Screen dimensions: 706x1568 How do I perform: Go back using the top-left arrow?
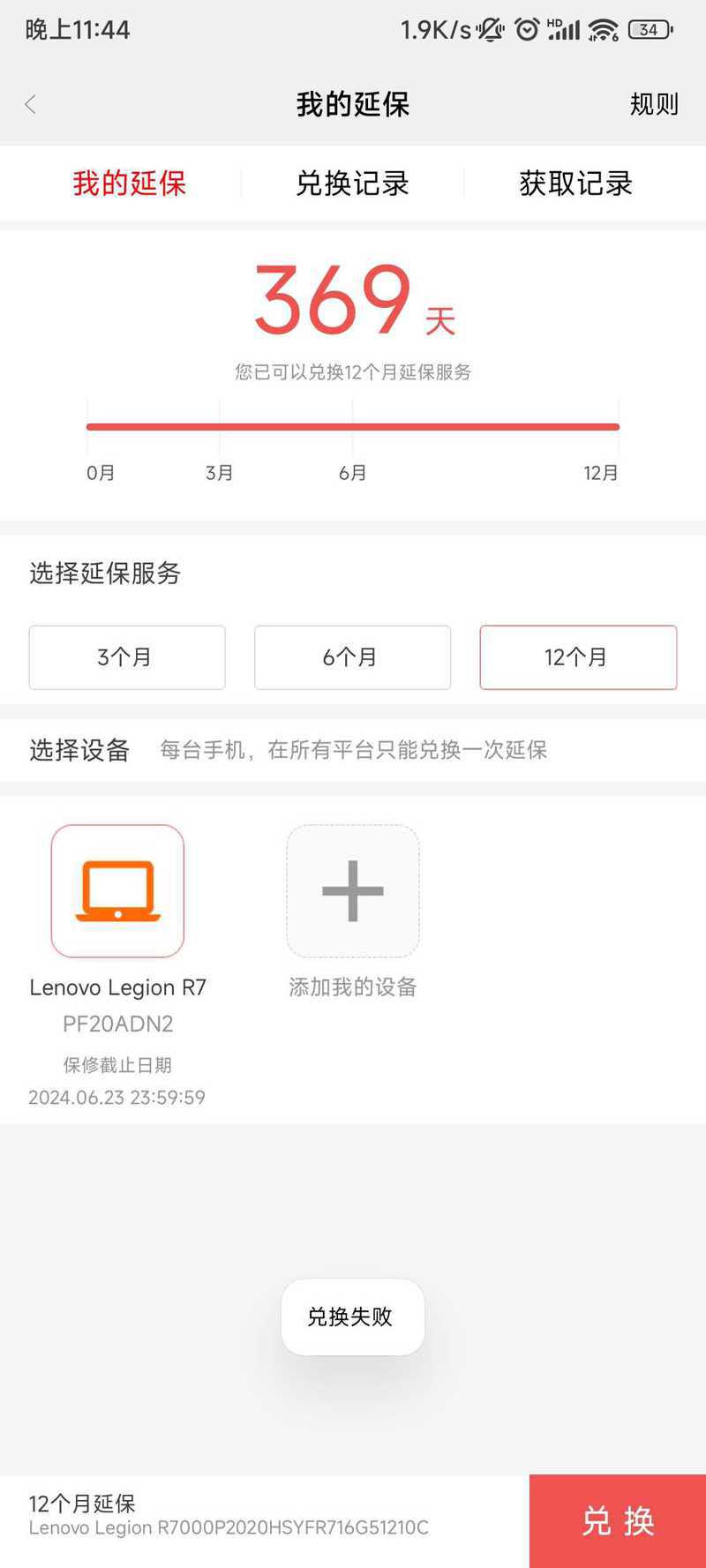tap(31, 105)
